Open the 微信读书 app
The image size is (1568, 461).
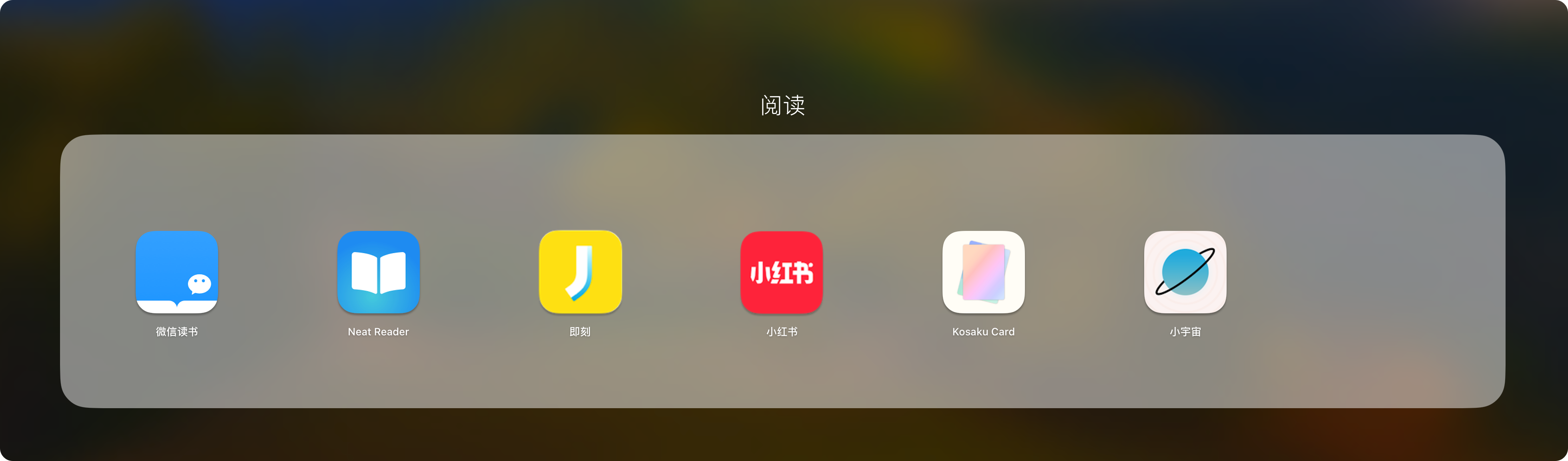click(x=176, y=272)
